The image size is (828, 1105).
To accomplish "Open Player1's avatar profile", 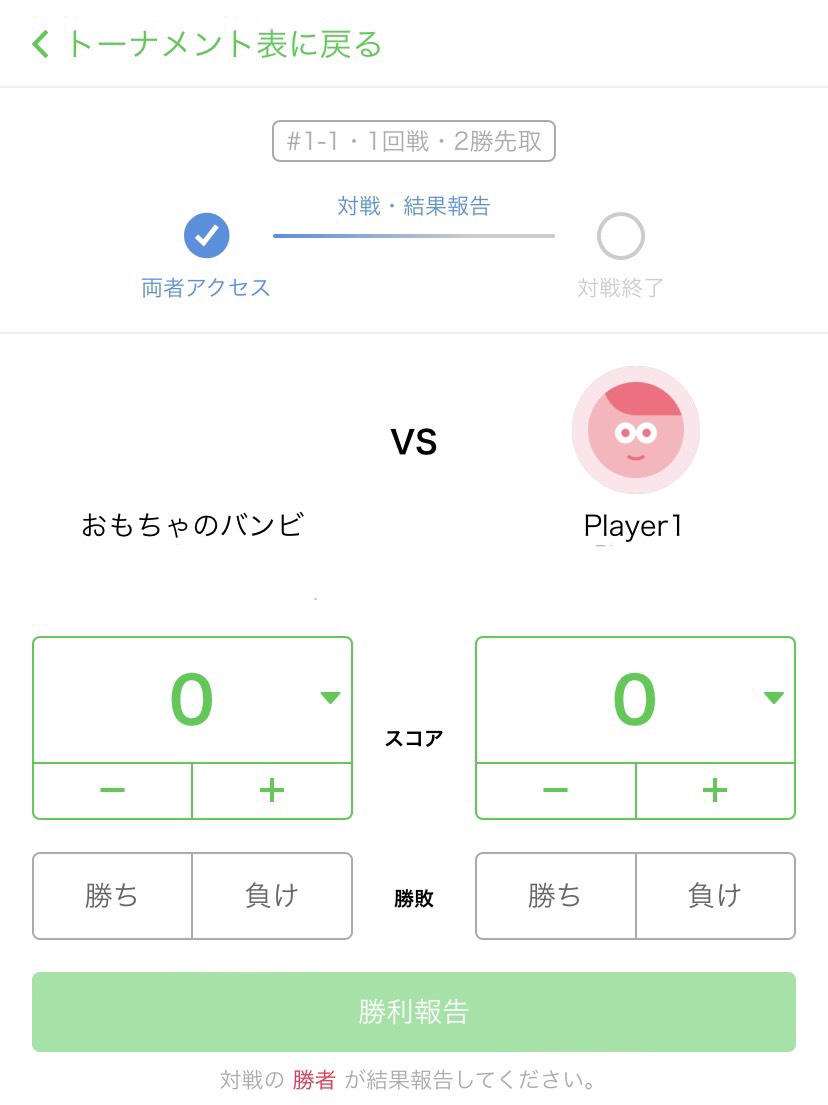I will pyautogui.click(x=635, y=431).
